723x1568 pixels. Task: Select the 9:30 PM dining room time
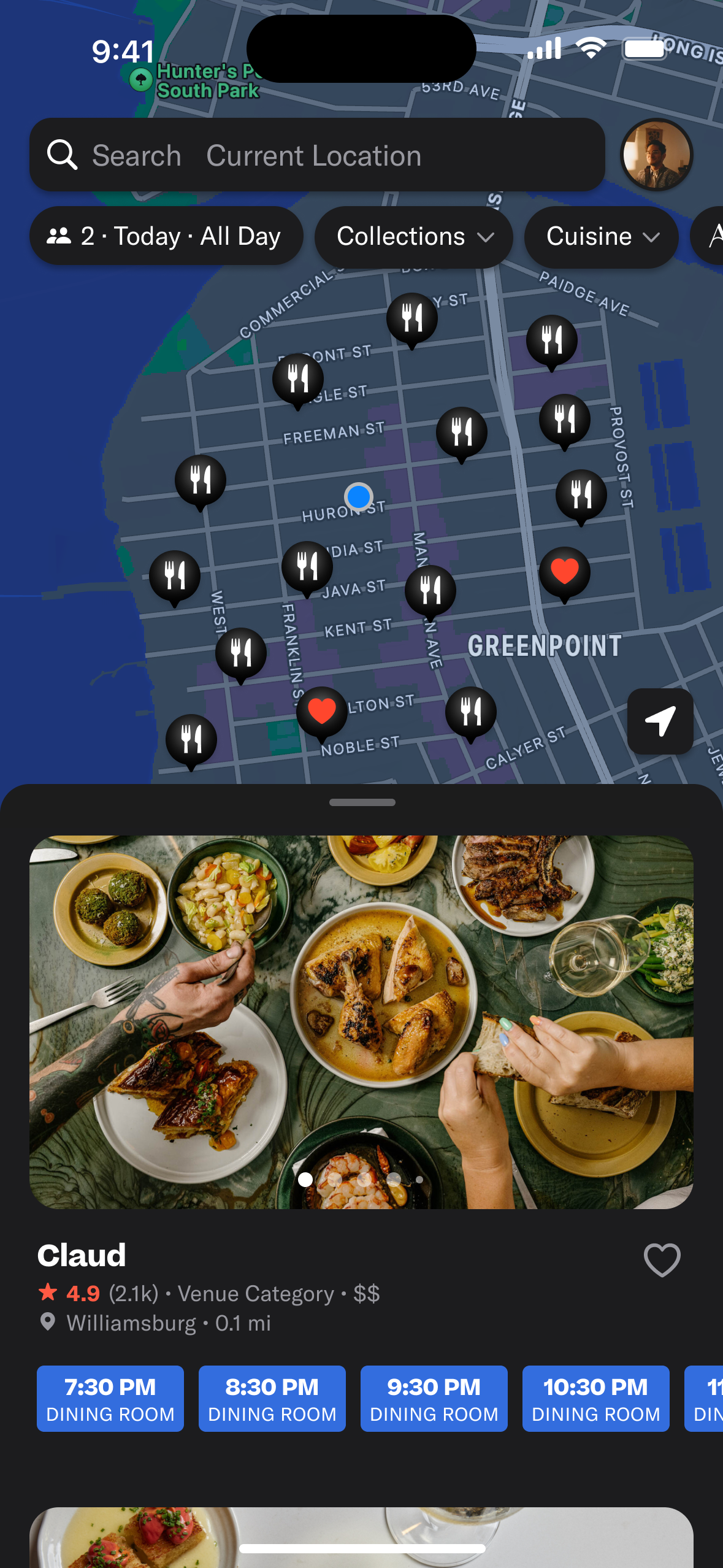434,1398
